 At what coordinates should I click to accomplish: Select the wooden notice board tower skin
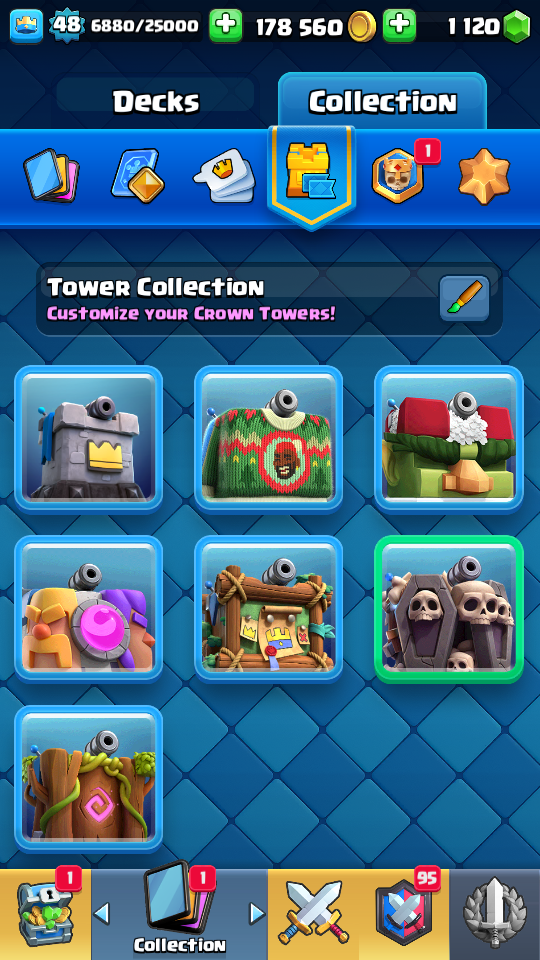pyautogui.click(x=269, y=609)
